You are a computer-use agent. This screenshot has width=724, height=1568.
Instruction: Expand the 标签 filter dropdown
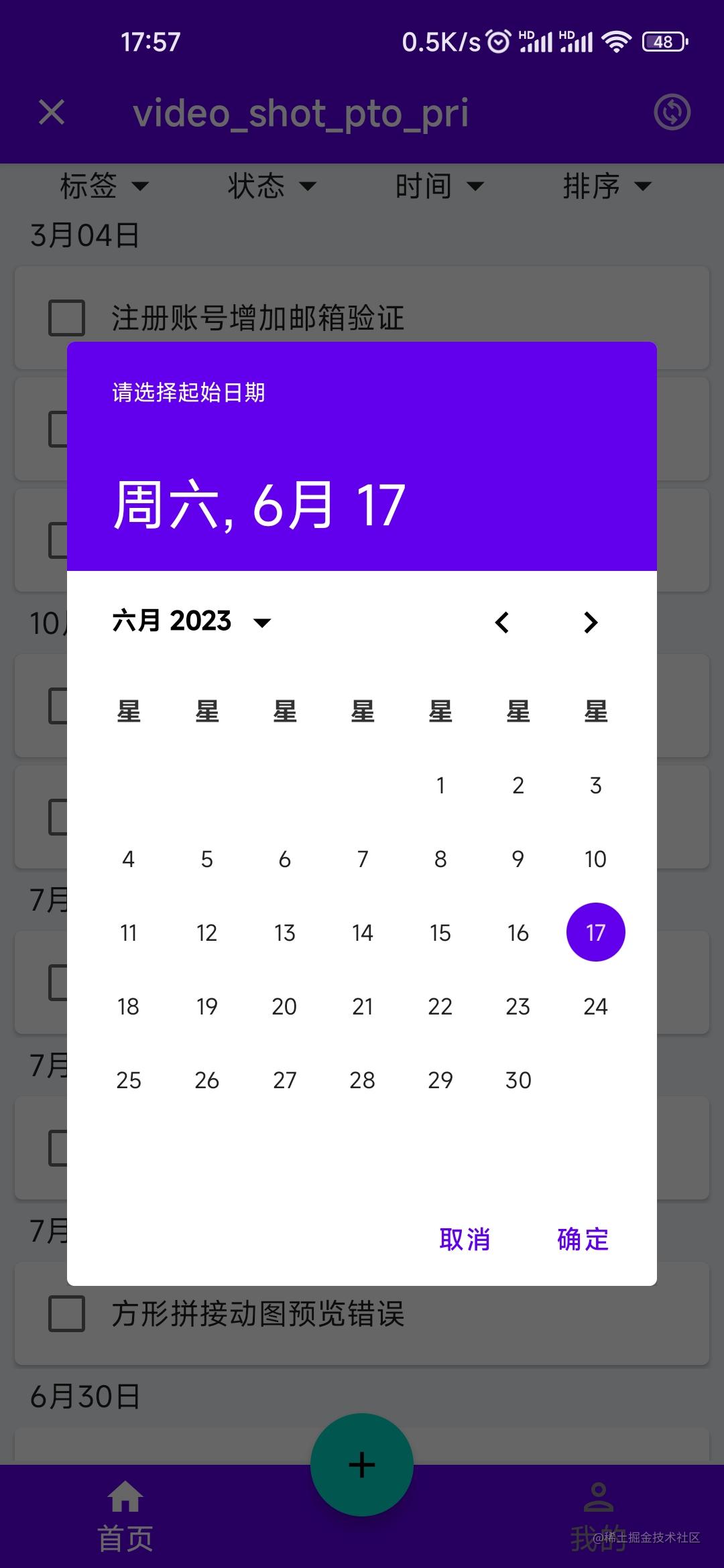click(x=104, y=186)
